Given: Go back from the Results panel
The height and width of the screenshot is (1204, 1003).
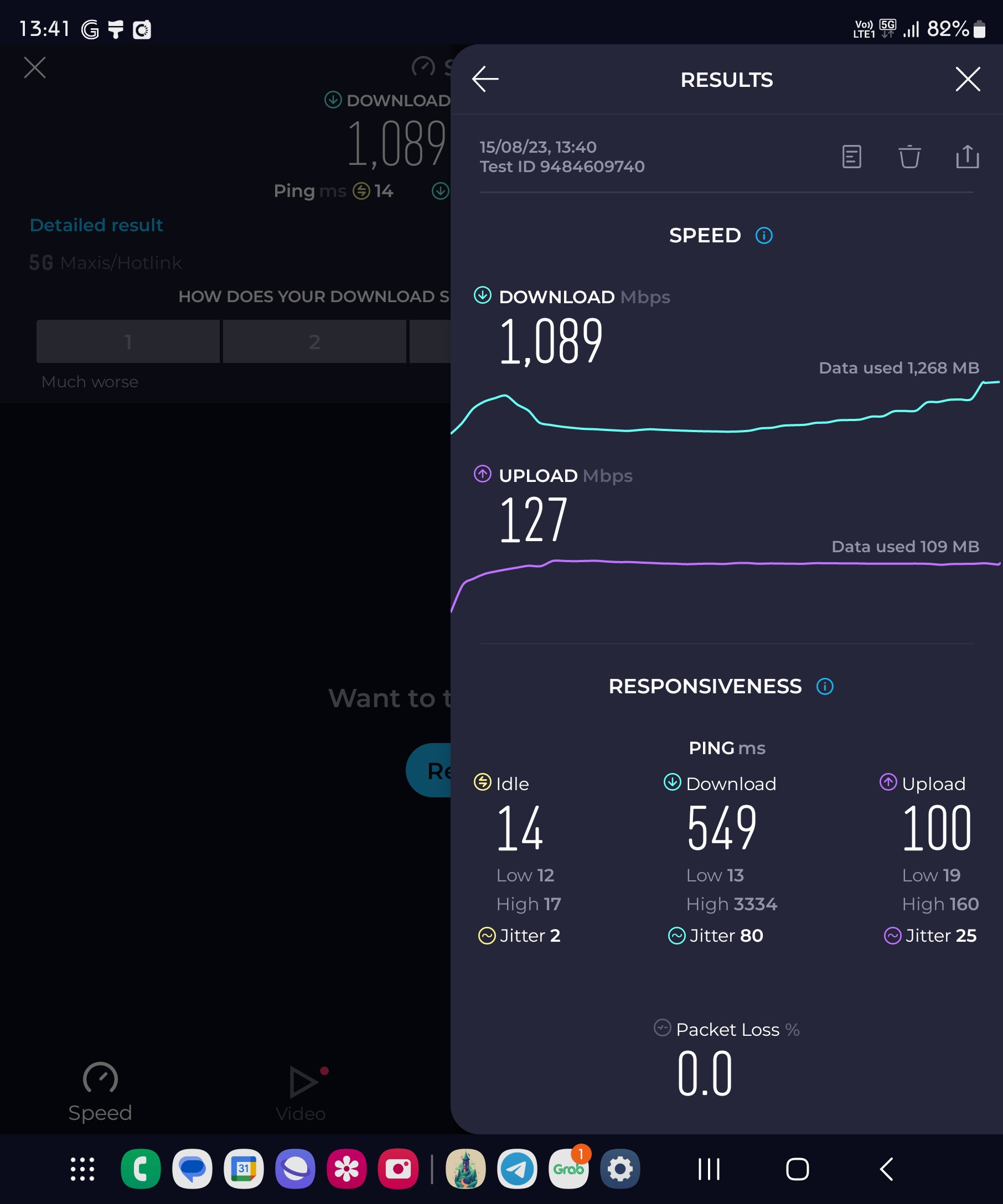Looking at the screenshot, I should click(x=485, y=79).
